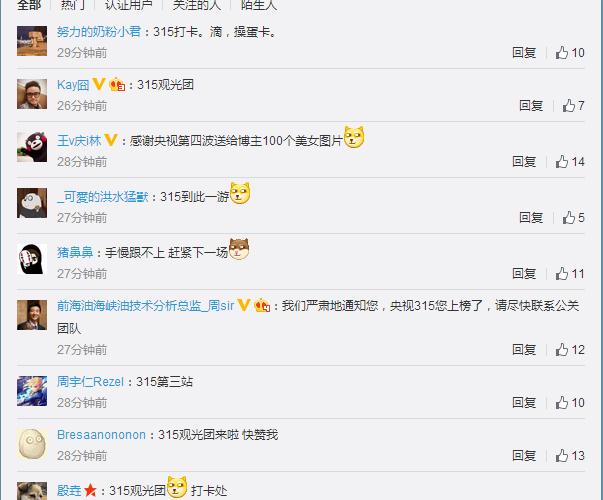This screenshot has height=500, width=603.
Task: Like Bresaanononon's comment
Action: pyautogui.click(x=570, y=455)
